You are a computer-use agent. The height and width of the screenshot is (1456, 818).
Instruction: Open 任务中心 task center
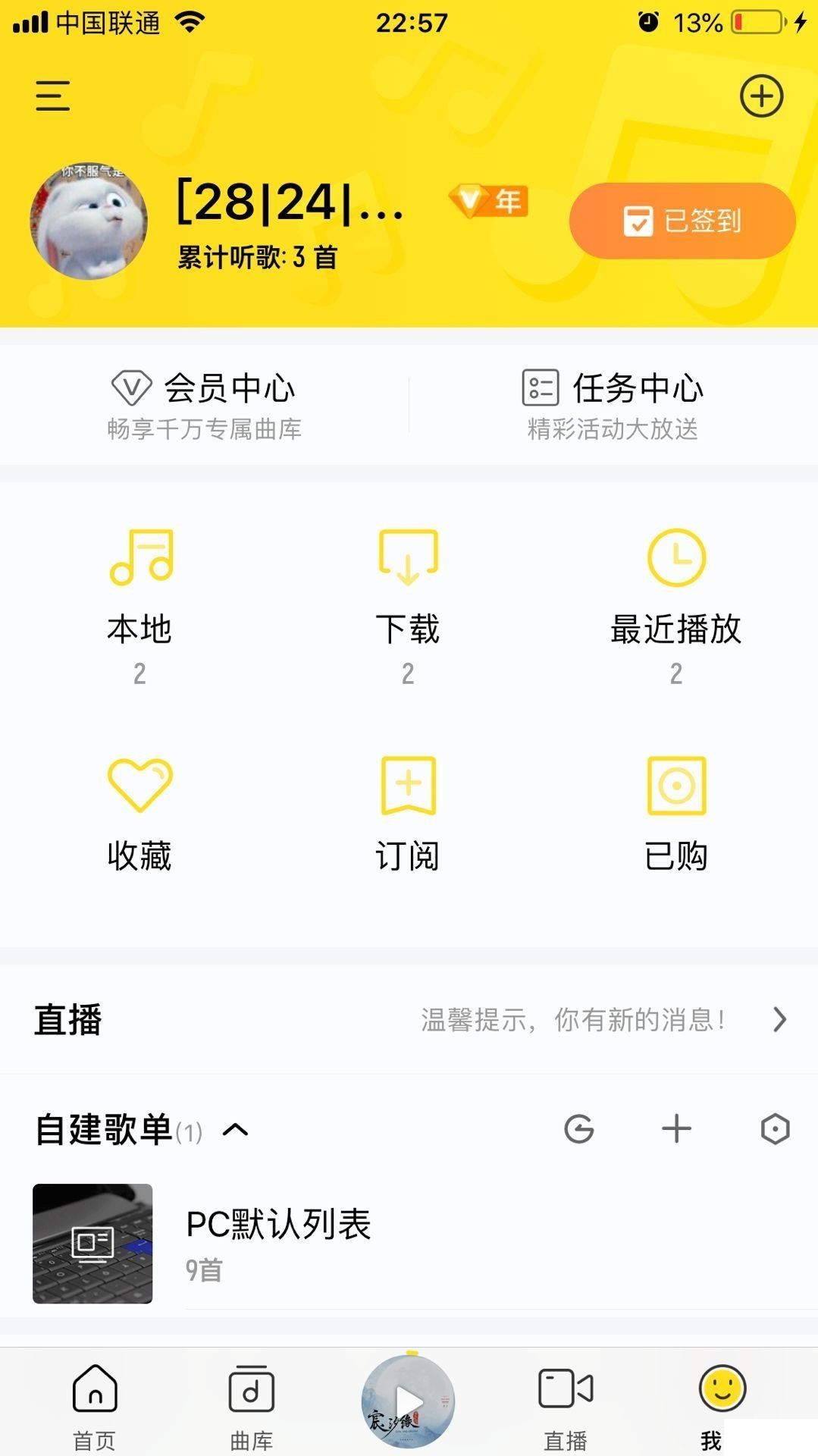pos(613,405)
